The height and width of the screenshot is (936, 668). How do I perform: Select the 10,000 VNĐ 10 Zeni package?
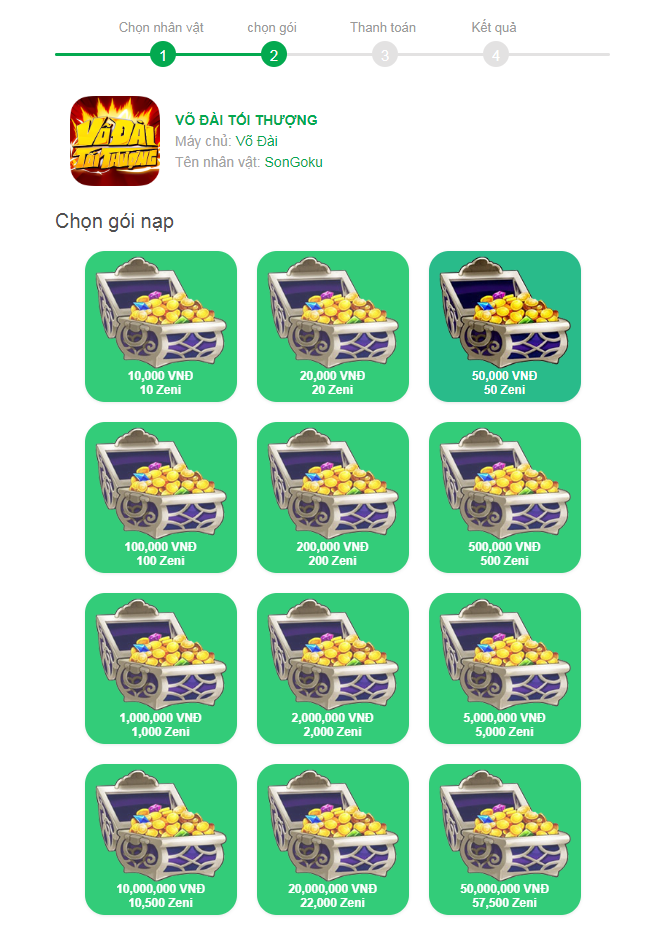[161, 326]
